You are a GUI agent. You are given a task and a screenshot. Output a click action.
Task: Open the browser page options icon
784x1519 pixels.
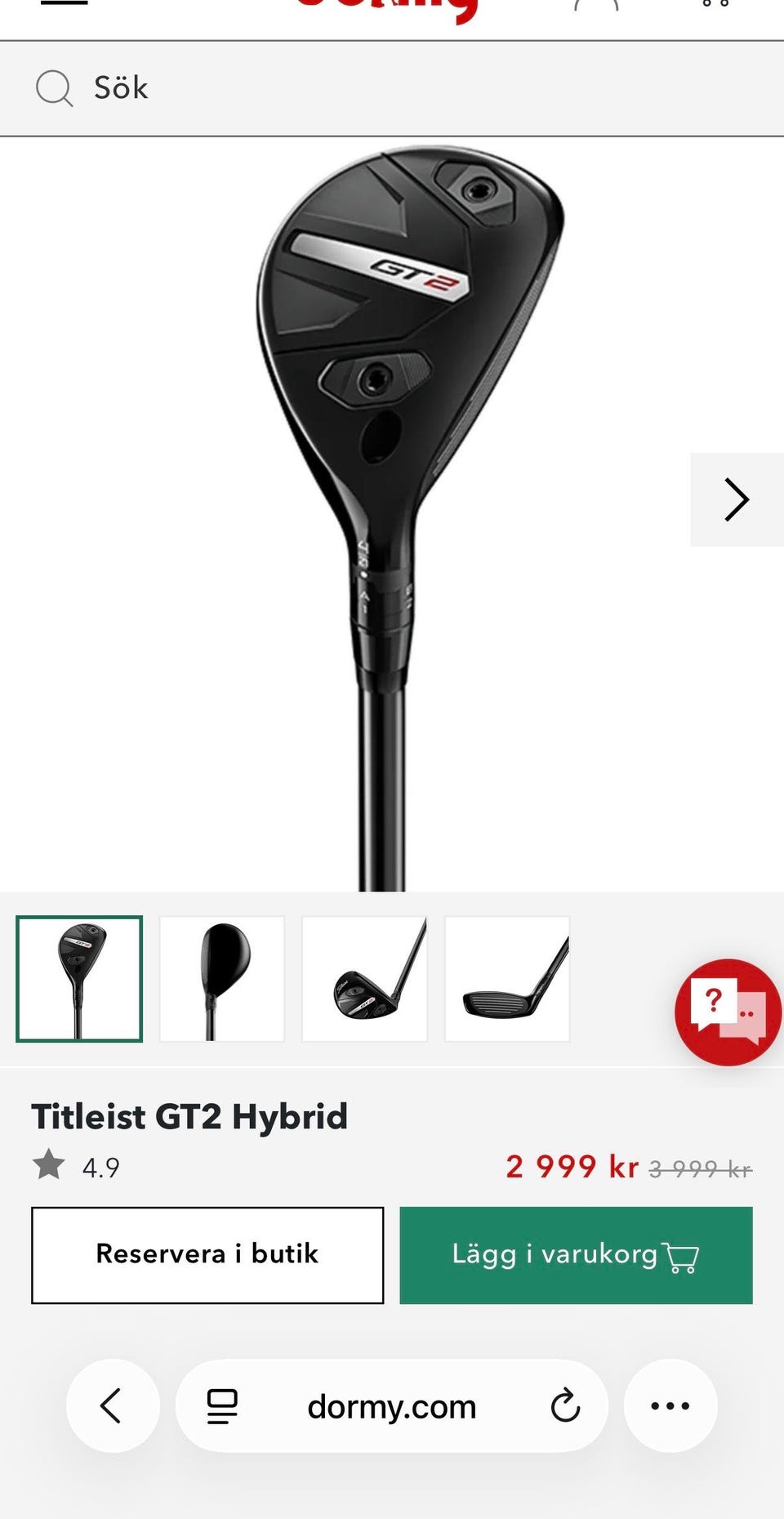tap(221, 1406)
